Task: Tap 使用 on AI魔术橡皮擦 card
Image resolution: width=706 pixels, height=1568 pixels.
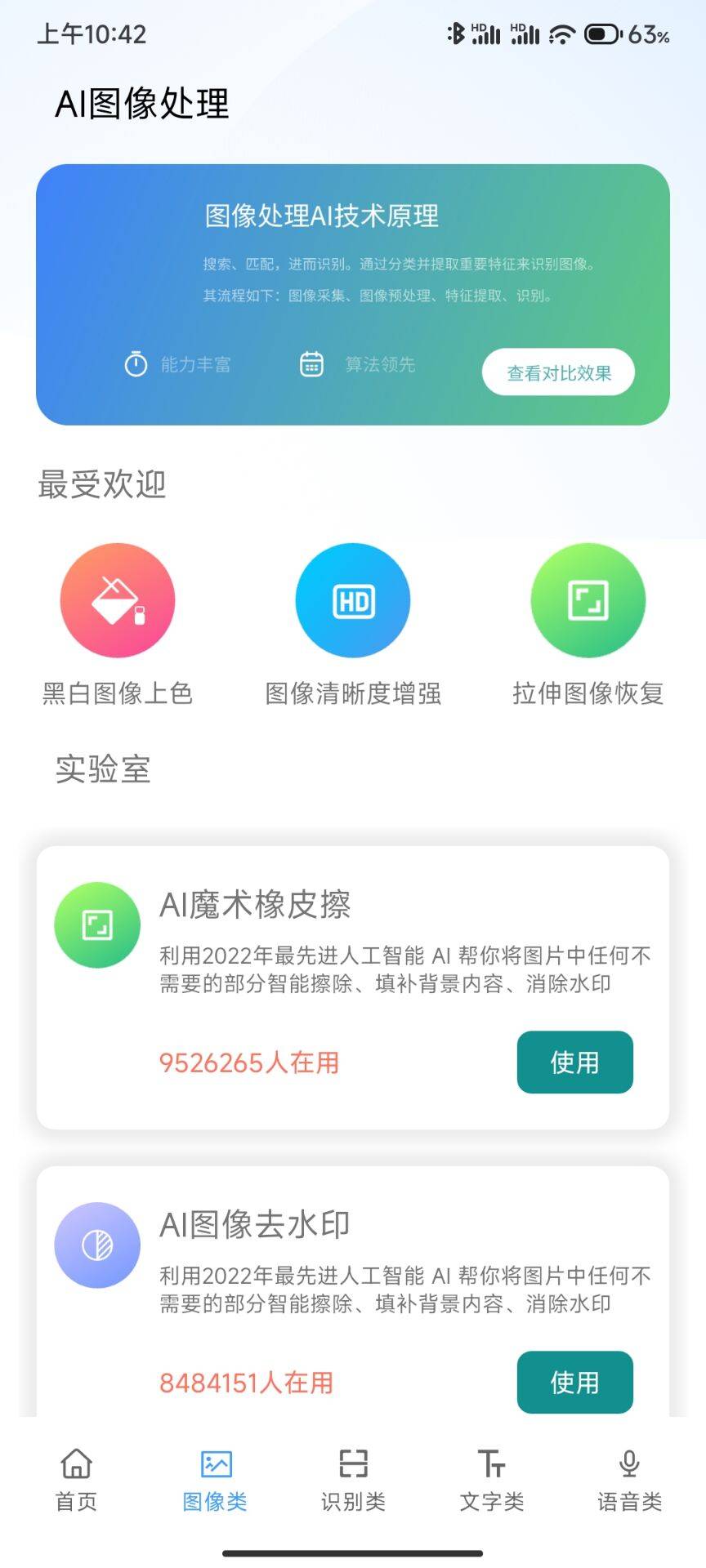Action: [x=574, y=1062]
